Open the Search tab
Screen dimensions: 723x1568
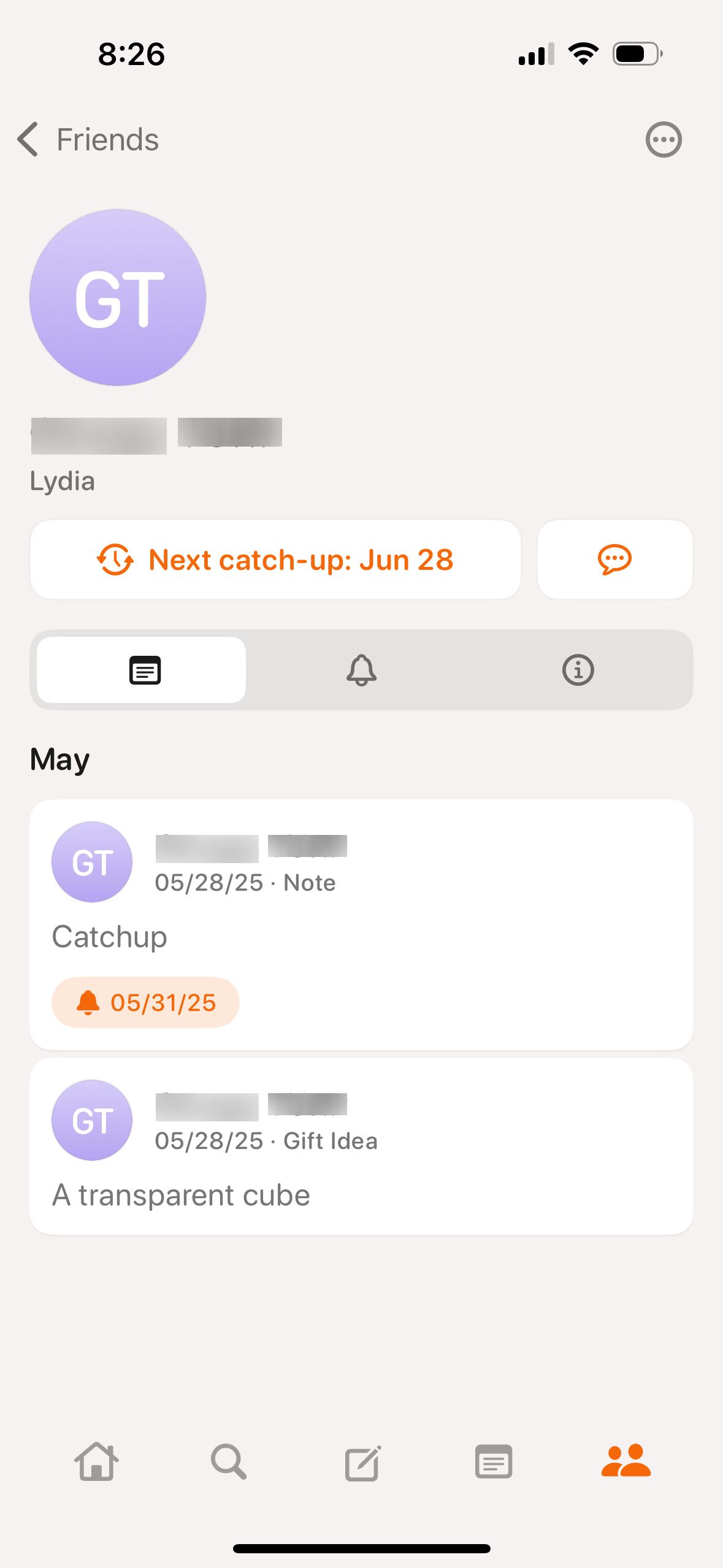coord(229,1462)
